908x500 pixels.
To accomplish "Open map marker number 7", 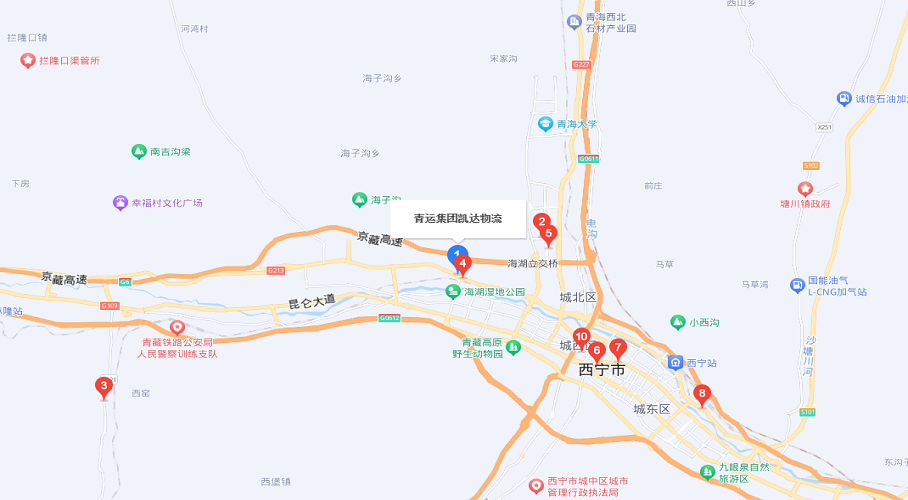I will pos(618,347).
